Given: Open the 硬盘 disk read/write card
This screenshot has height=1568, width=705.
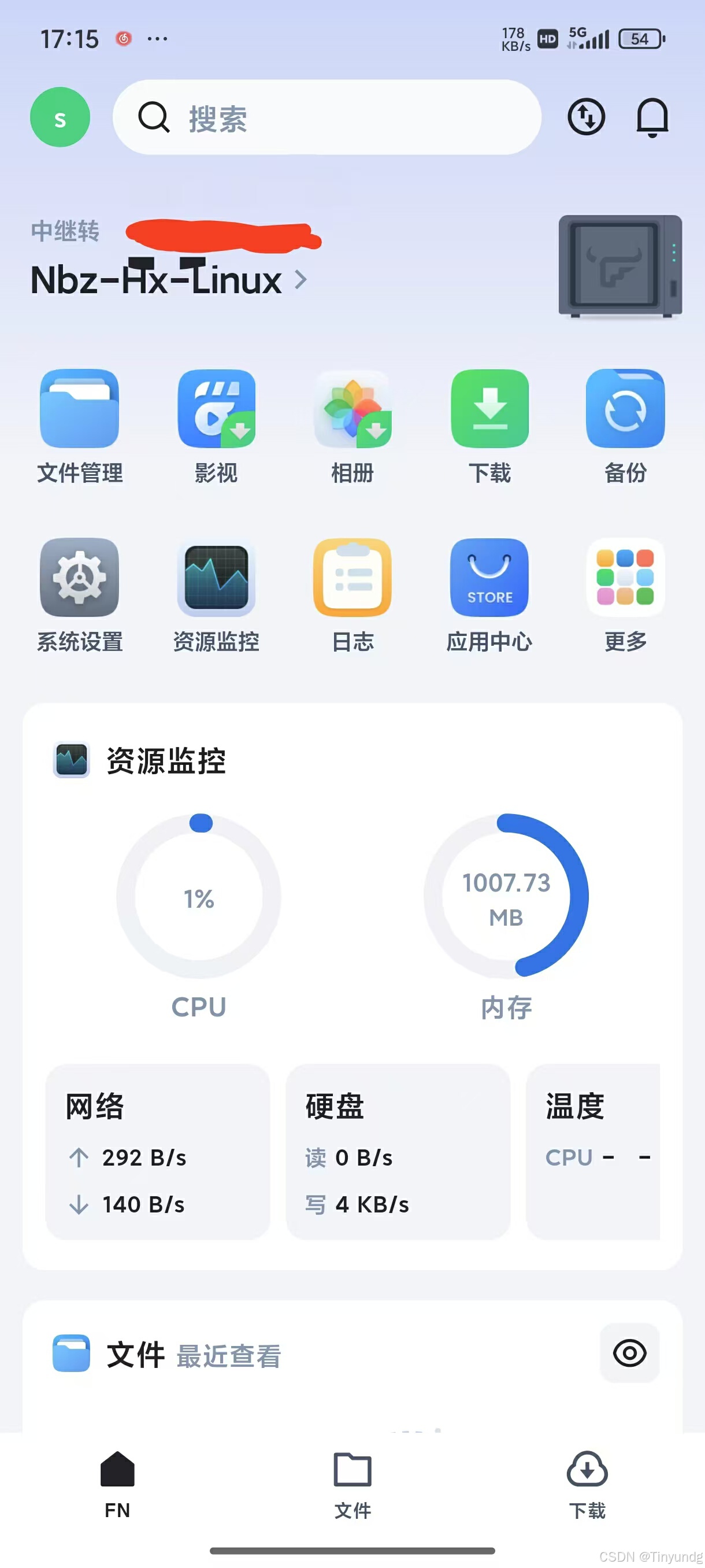Looking at the screenshot, I should click(x=398, y=1152).
